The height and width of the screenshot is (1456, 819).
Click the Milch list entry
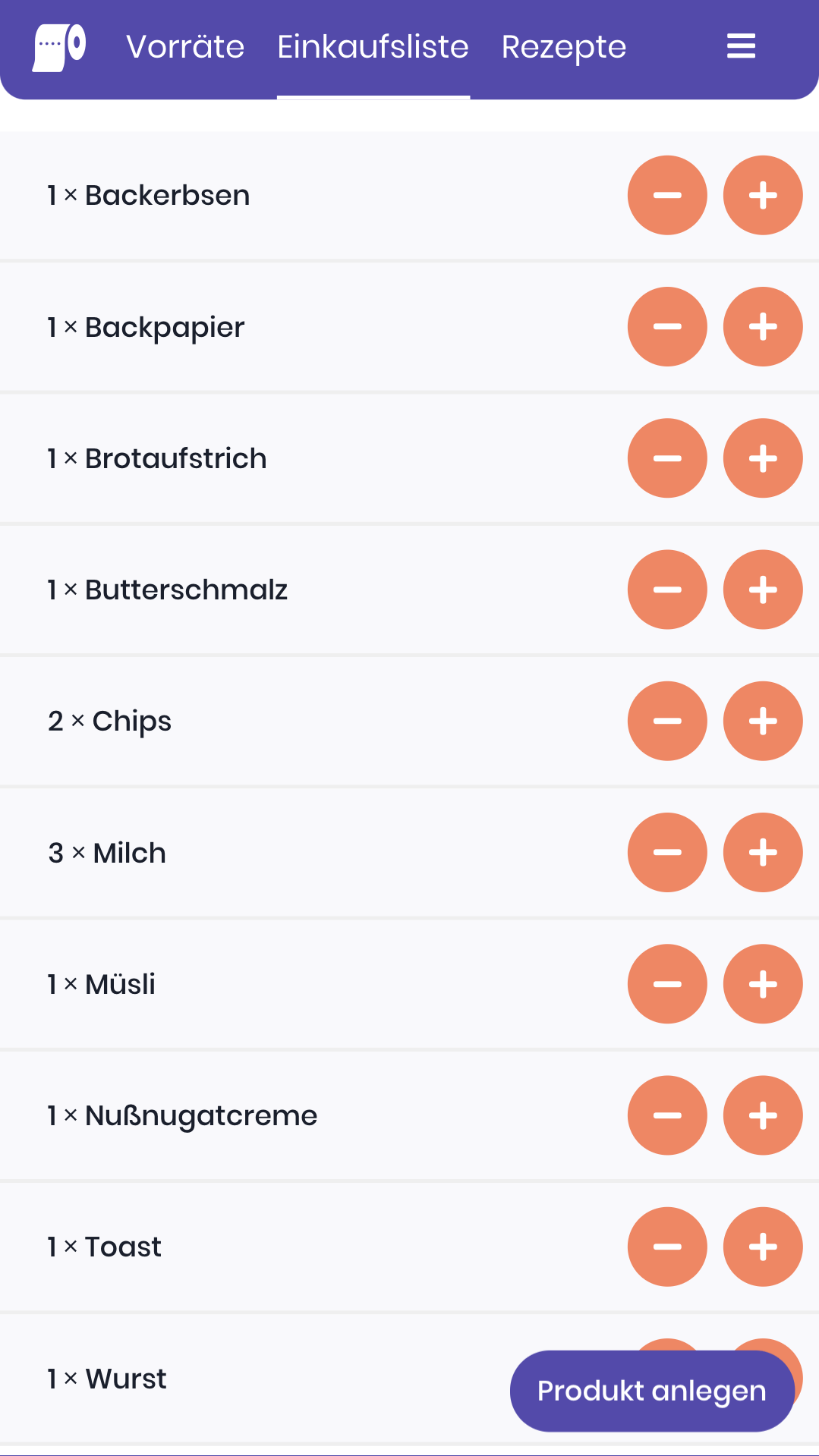(x=106, y=852)
